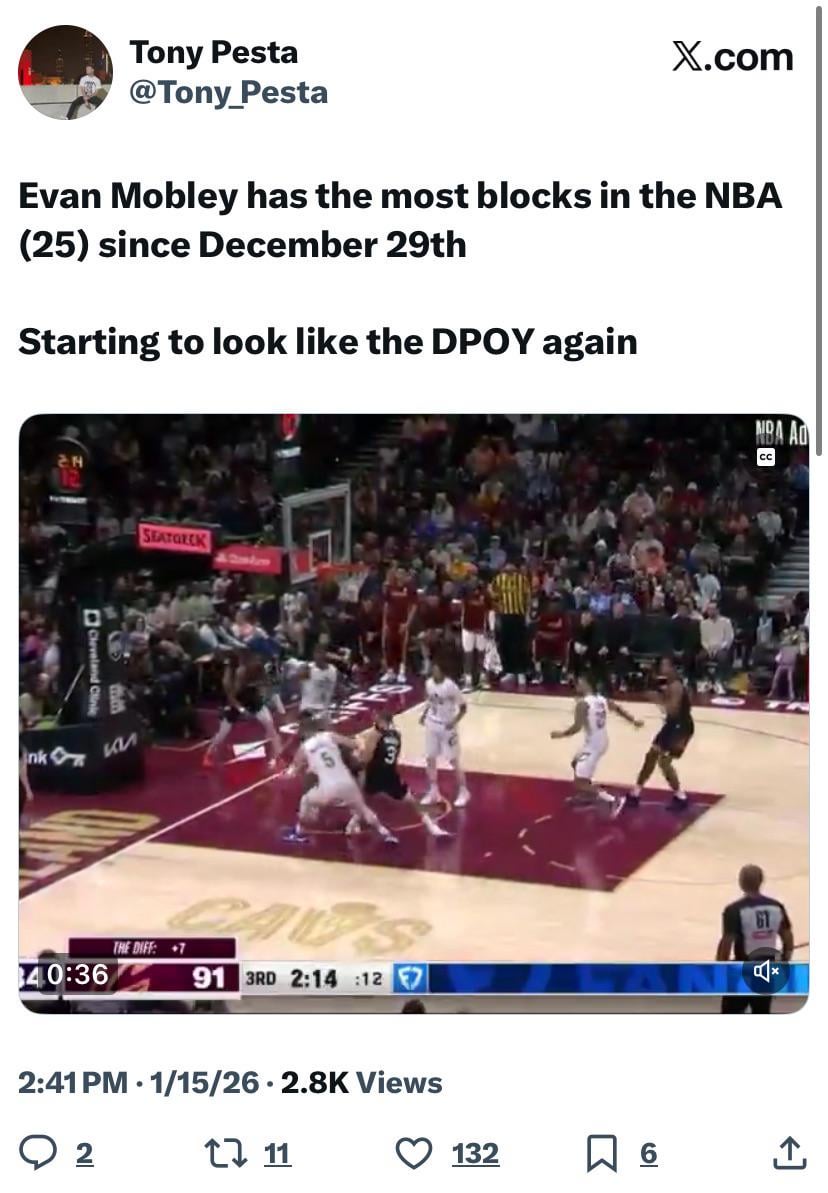Like the Evan Mobley post
Image resolution: width=828 pixels, height=1193 pixels.
(x=414, y=1154)
